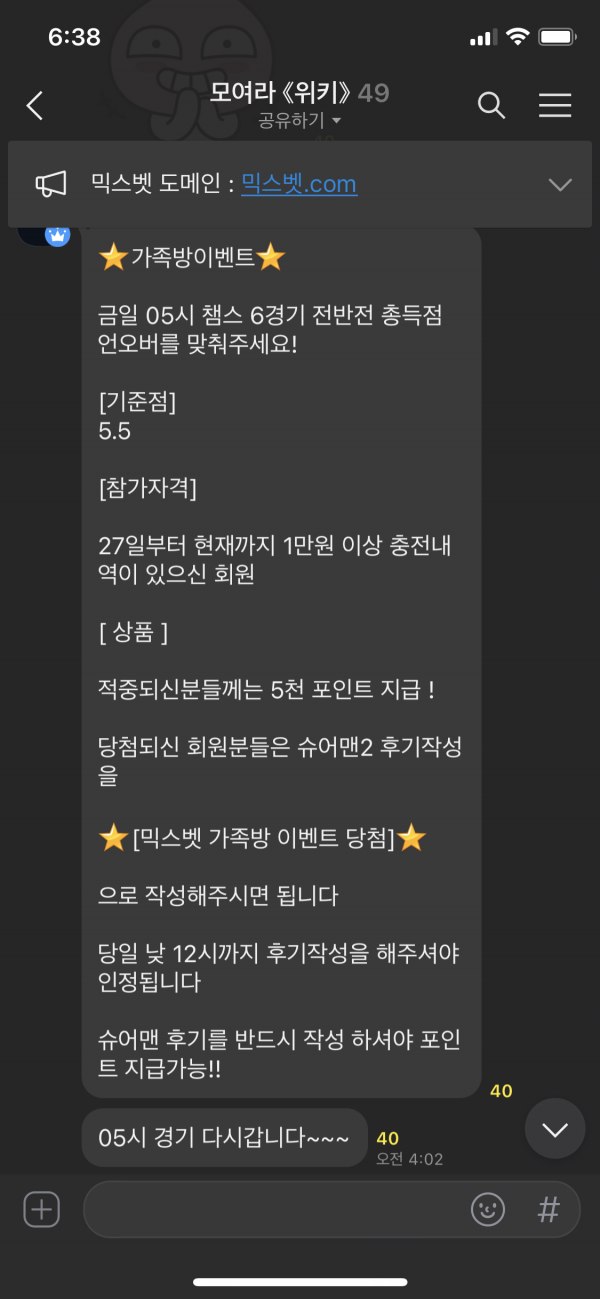Viewport: 600px width, 1299px height.
Task: Focus the message input field
Action: (x=270, y=1210)
